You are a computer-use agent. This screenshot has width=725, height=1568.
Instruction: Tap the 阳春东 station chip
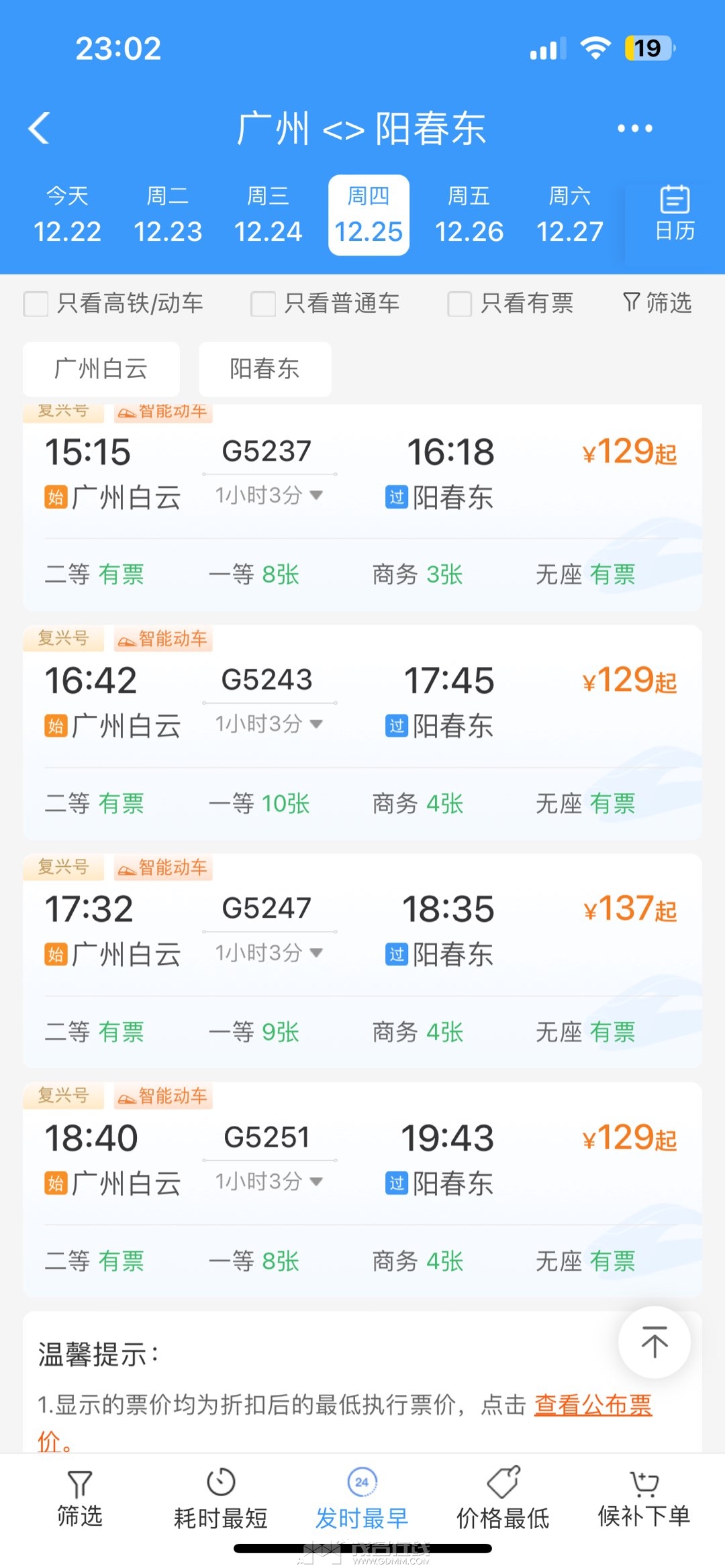click(x=264, y=369)
